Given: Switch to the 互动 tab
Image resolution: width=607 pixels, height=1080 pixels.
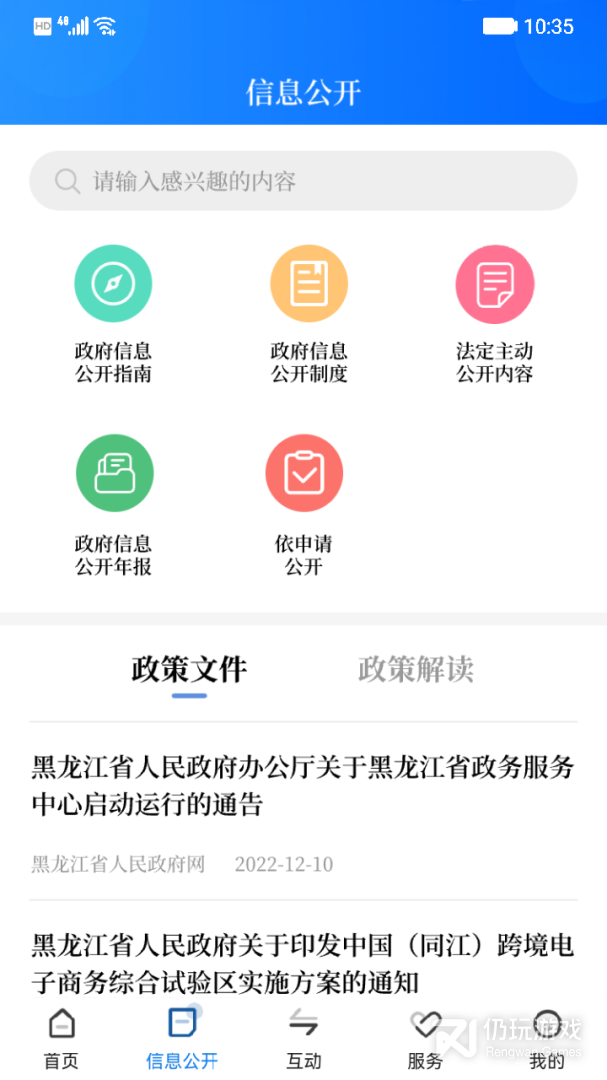Looking at the screenshot, I should pyautogui.click(x=303, y=1038).
